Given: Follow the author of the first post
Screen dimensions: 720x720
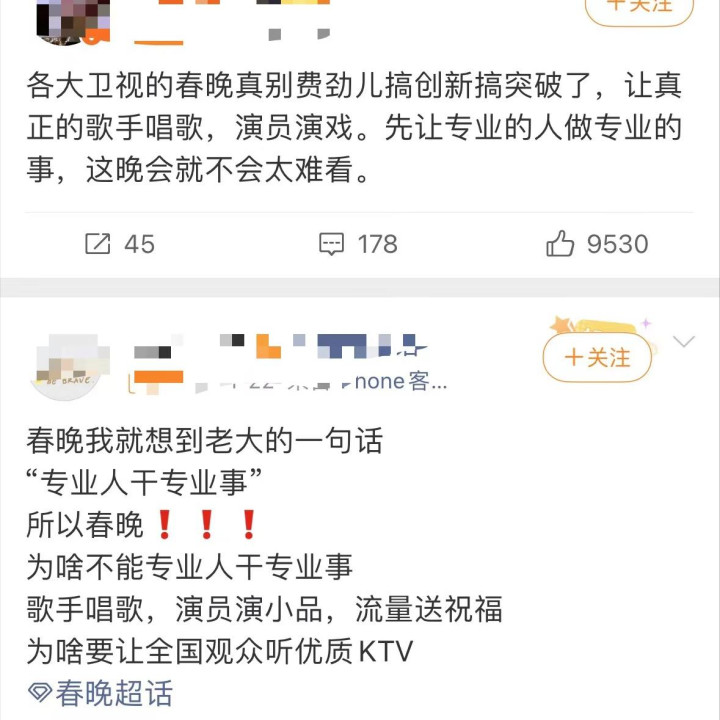Looking at the screenshot, I should tap(638, 8).
